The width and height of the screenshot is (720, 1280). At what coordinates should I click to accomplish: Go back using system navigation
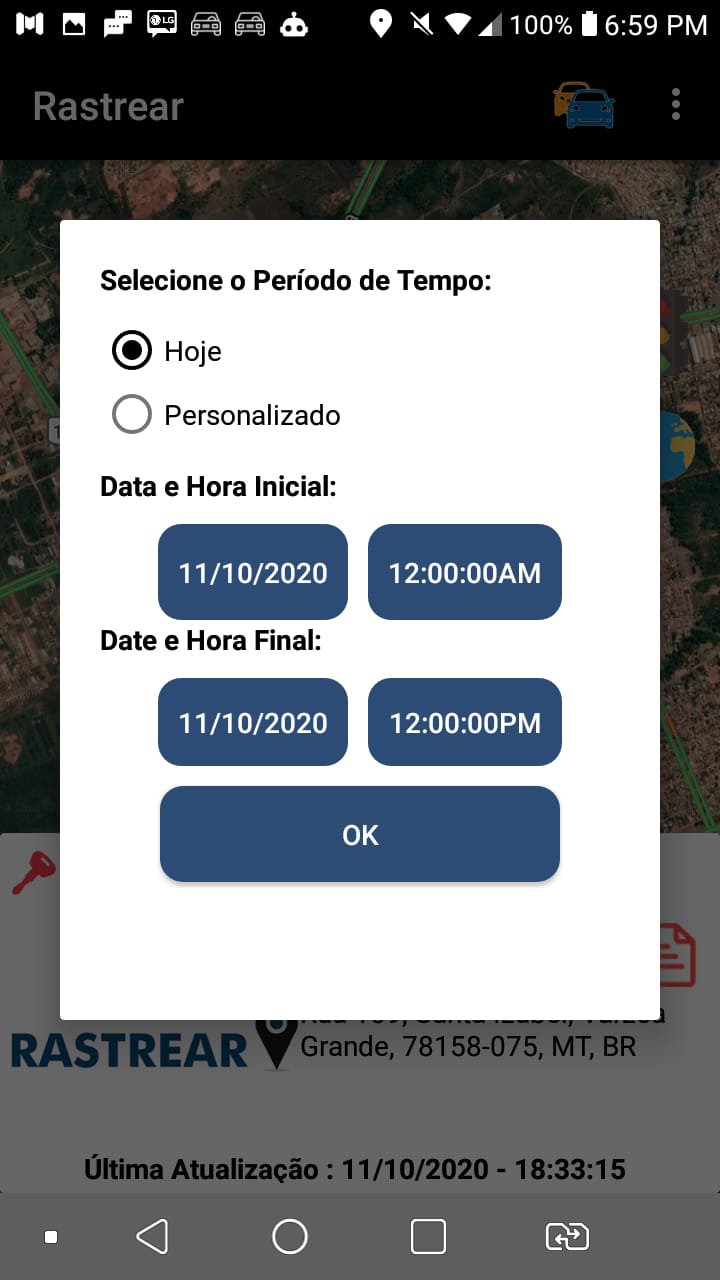click(152, 1237)
